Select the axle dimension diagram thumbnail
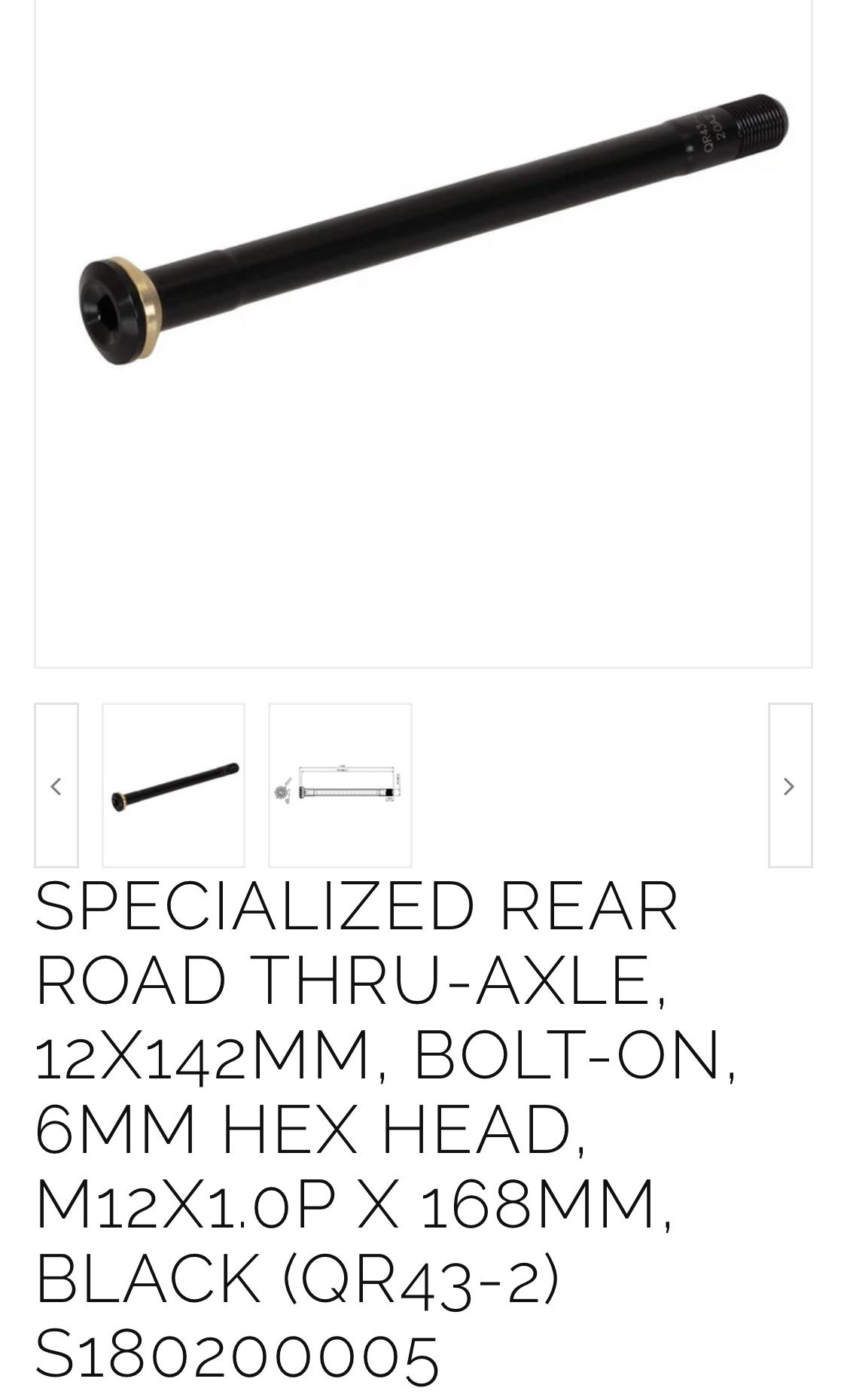This screenshot has height=1400, width=847. click(x=340, y=785)
